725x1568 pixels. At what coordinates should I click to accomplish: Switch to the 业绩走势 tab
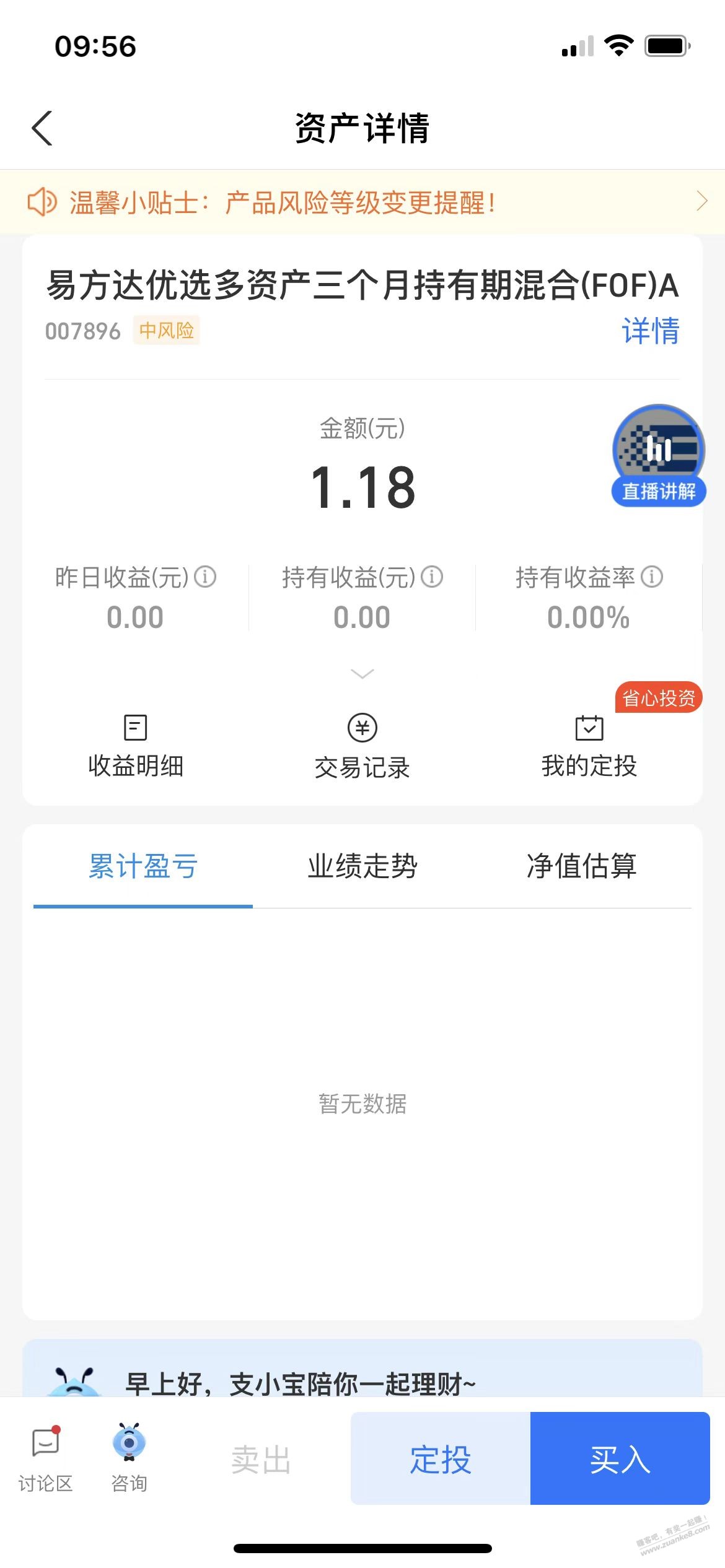tap(362, 866)
